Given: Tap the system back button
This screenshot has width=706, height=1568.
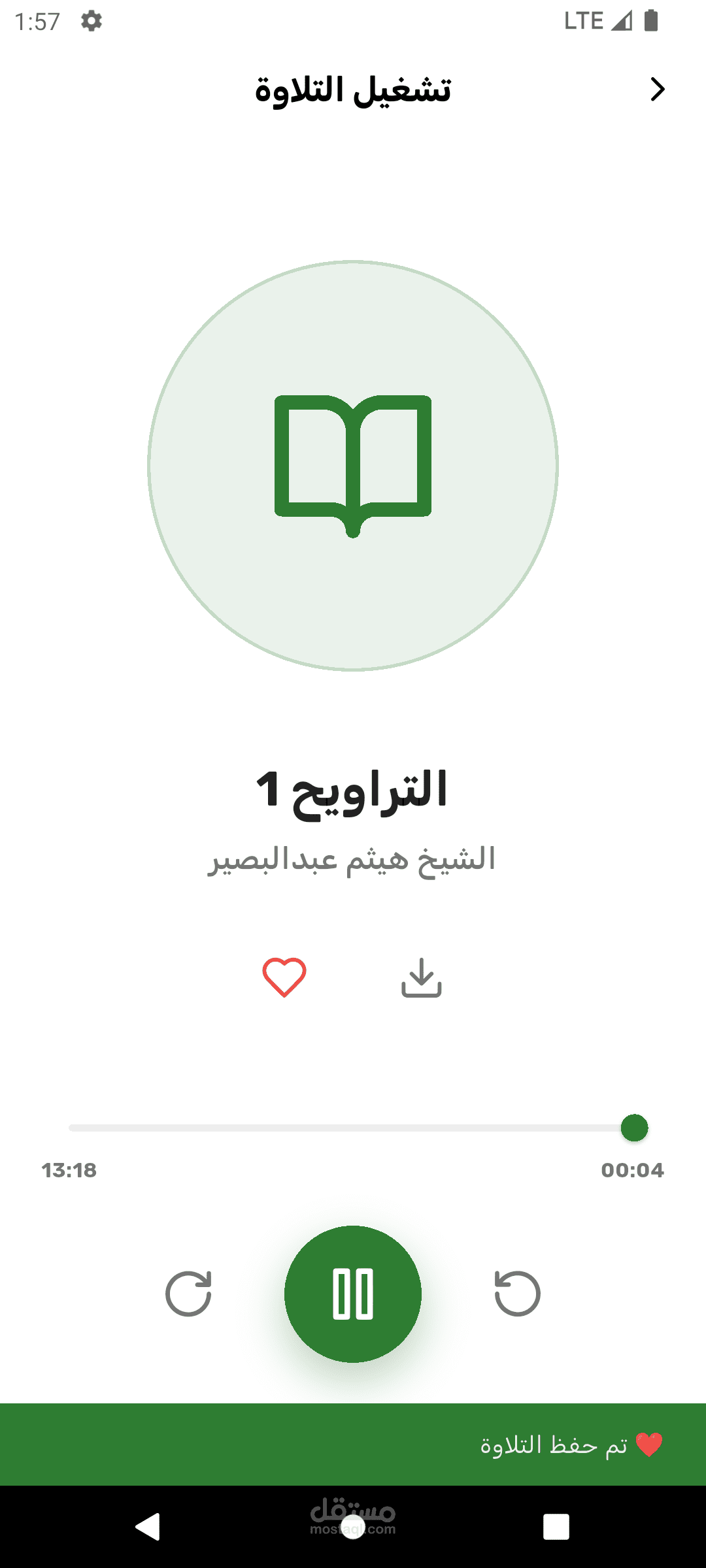Looking at the screenshot, I should point(148,1527).
